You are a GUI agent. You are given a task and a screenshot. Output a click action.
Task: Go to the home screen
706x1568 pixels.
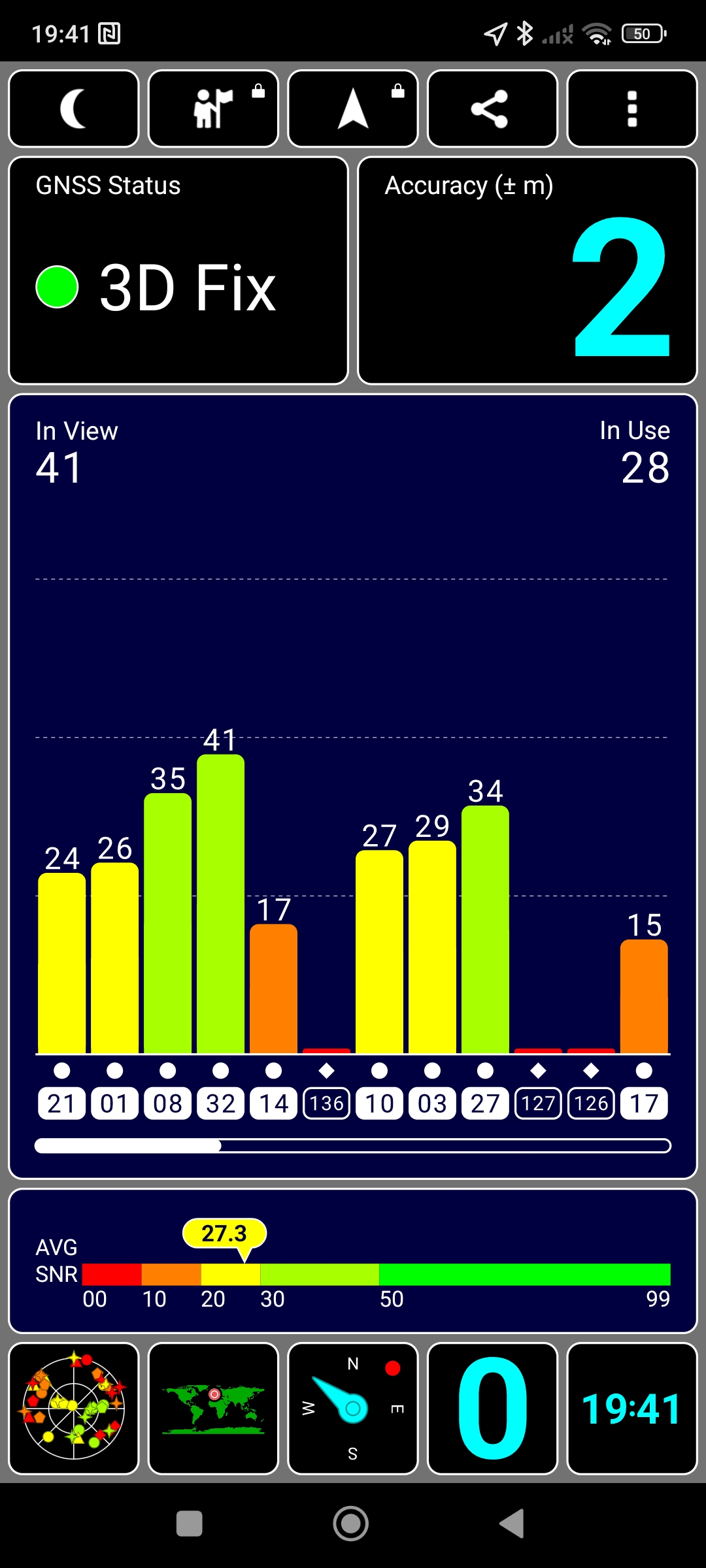tap(351, 1524)
